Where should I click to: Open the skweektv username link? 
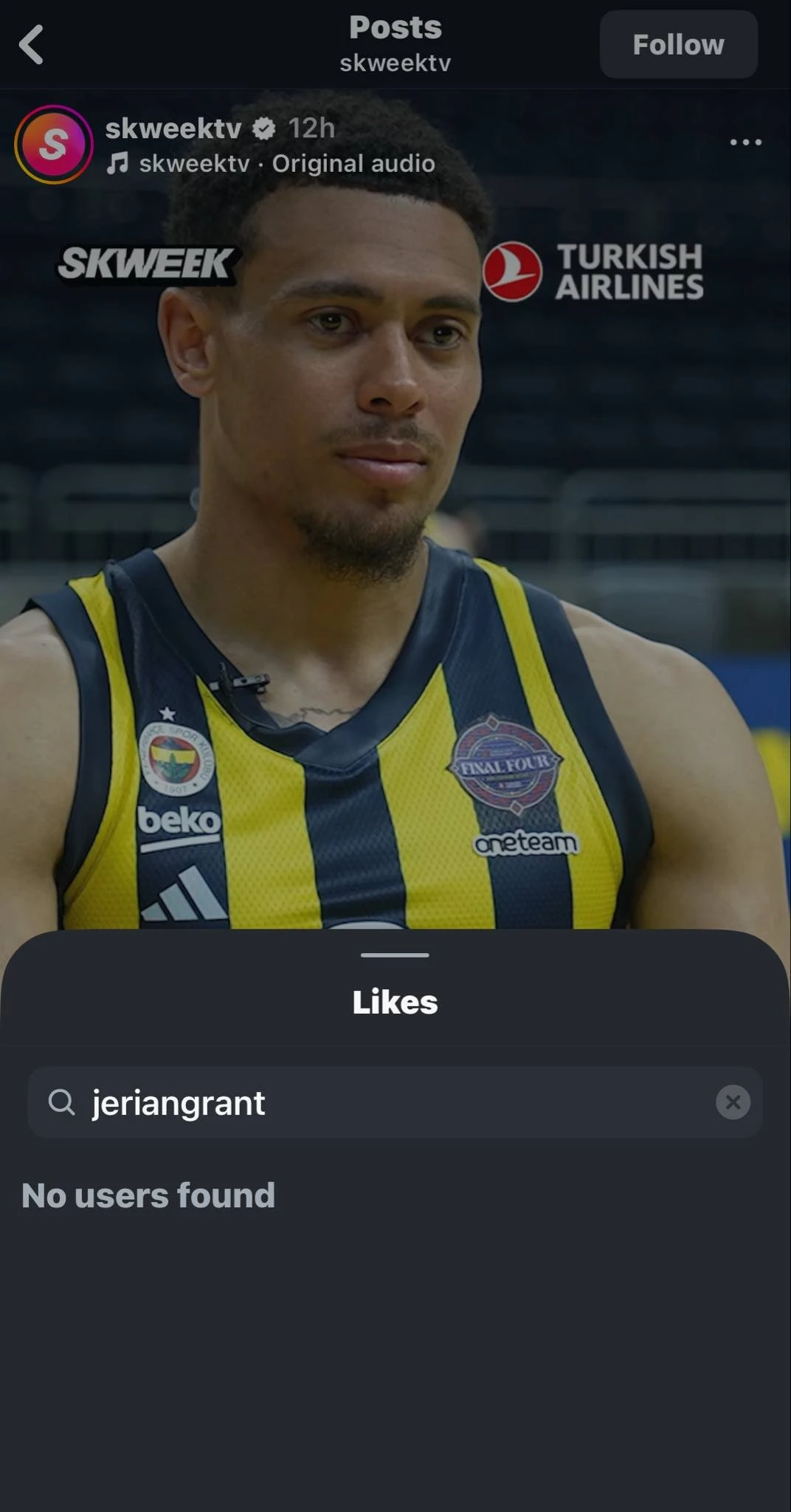click(x=173, y=128)
